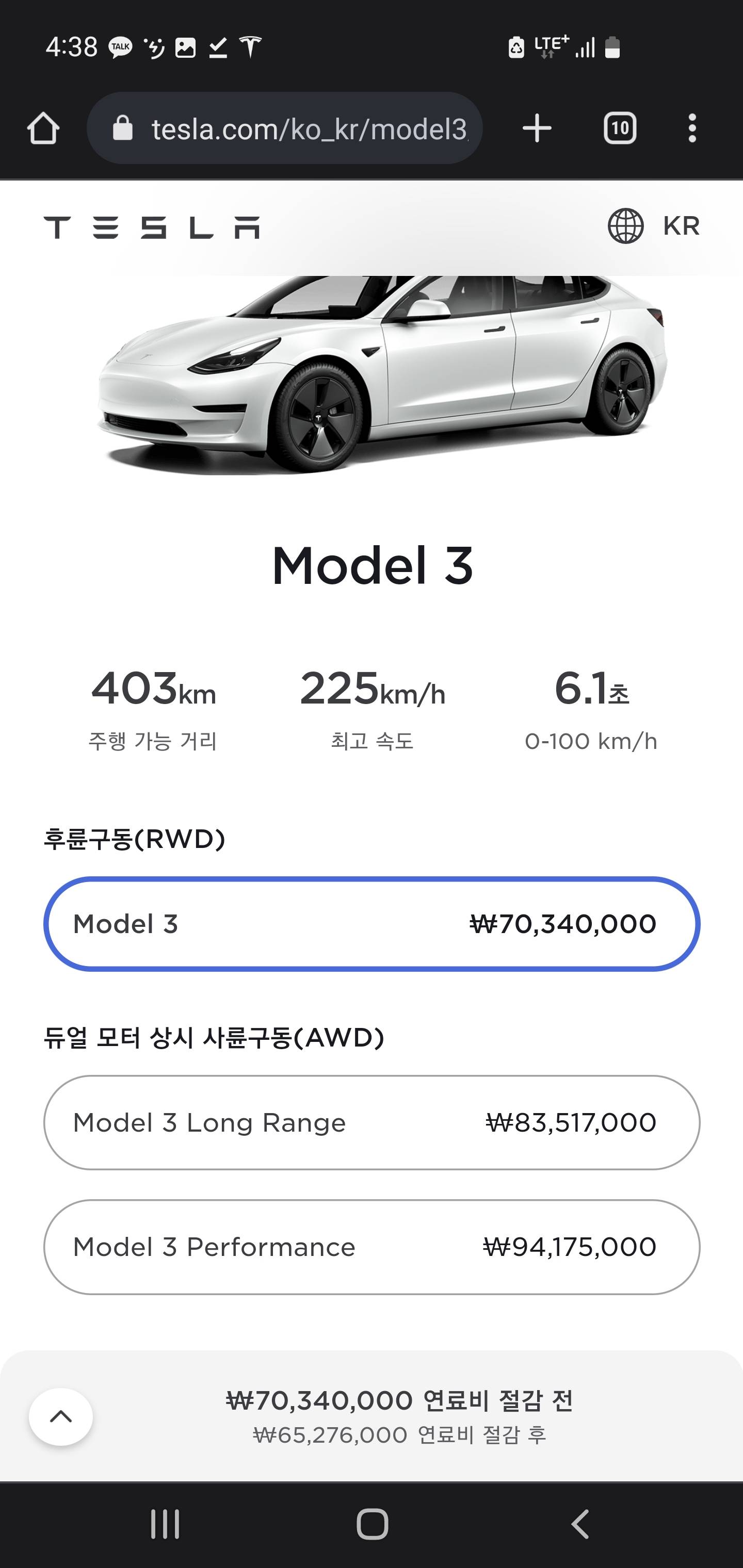Open the browser home page
The image size is (743, 1568).
click(x=43, y=128)
